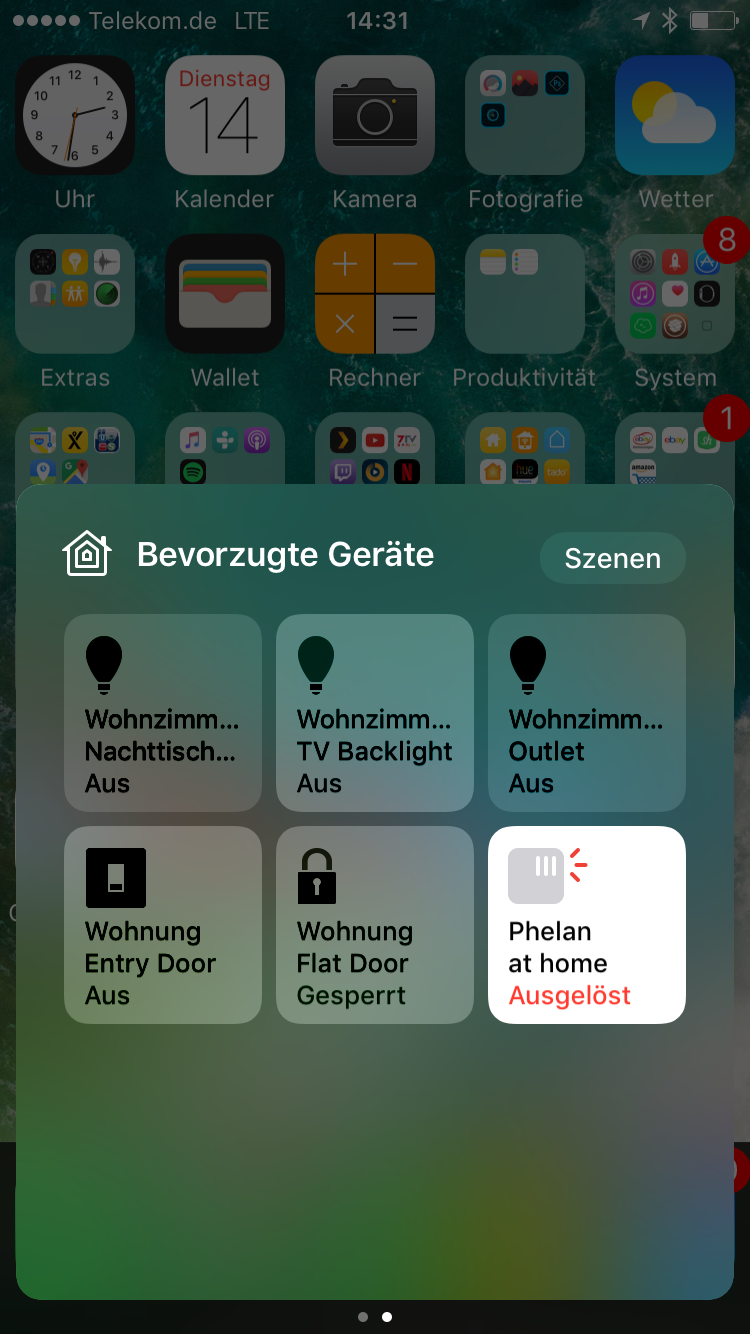750x1334 pixels.
Task: Turn on Wohnzimmer TV Backlight
Action: coord(375,712)
